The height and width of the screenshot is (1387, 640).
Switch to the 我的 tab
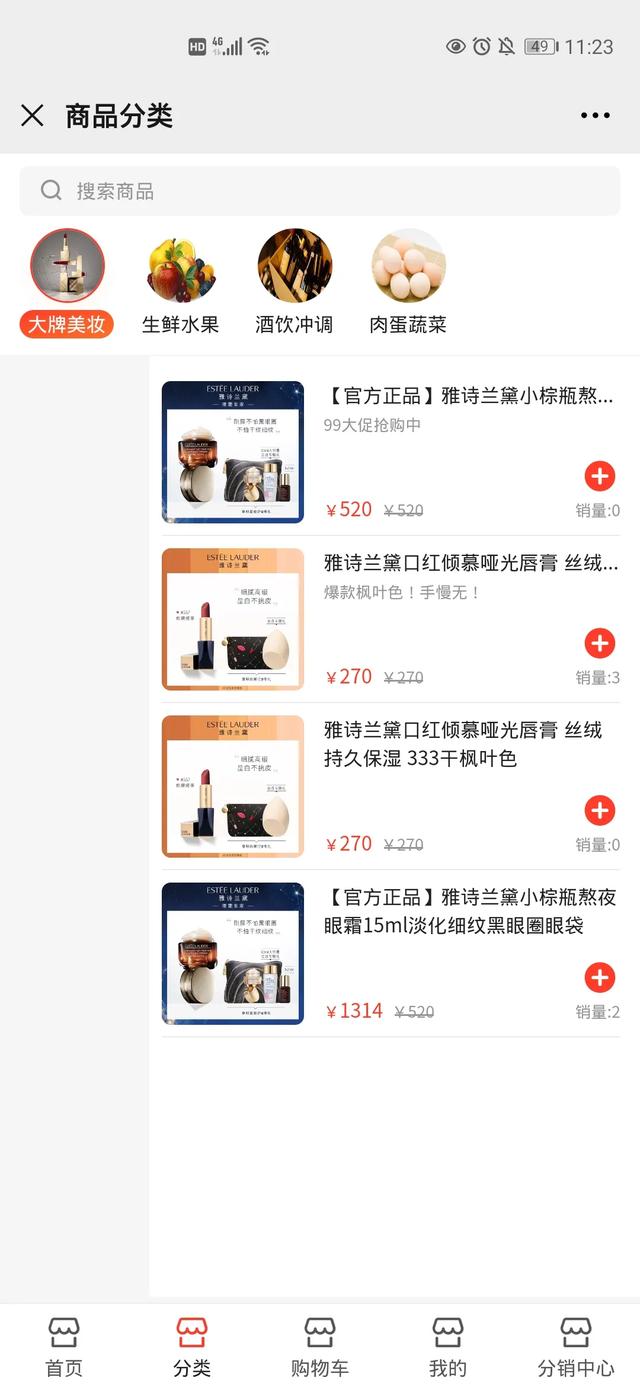447,1346
